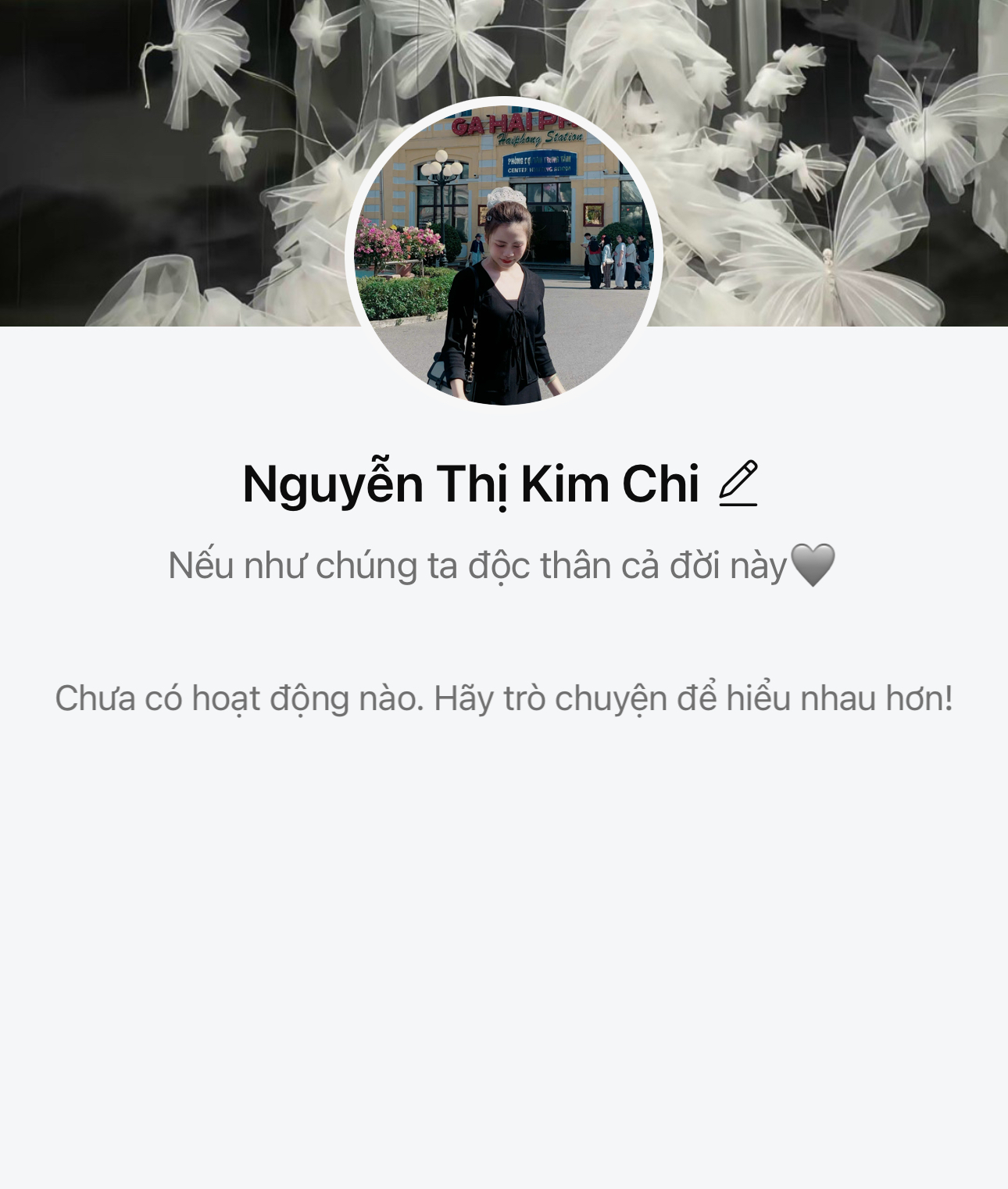
Task: Open the circular profile avatar photo
Action: [504, 252]
